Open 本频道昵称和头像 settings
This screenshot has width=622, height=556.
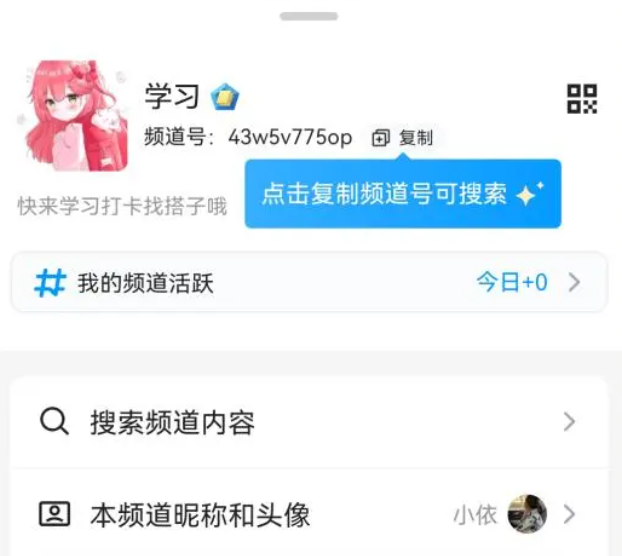(309, 515)
